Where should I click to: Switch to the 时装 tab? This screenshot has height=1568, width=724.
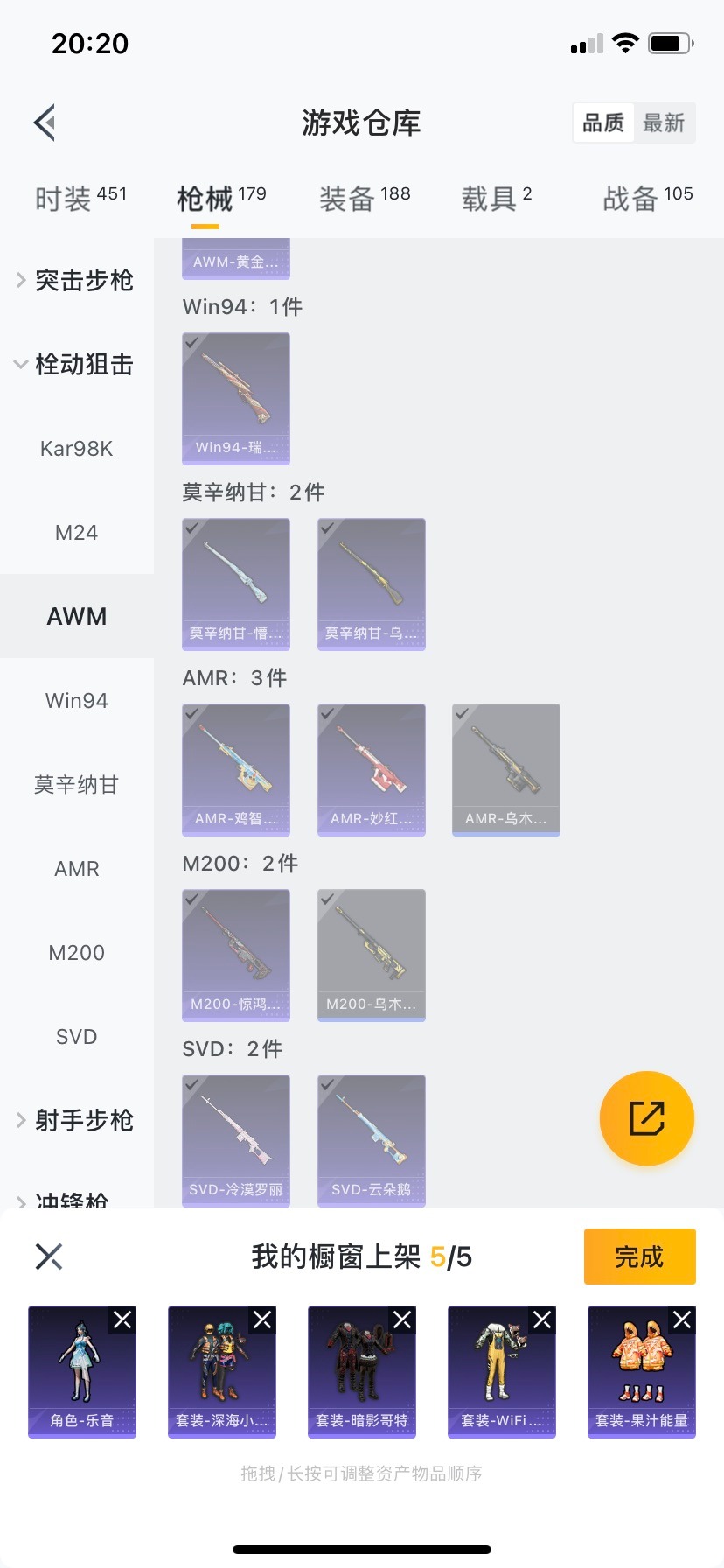pos(80,199)
